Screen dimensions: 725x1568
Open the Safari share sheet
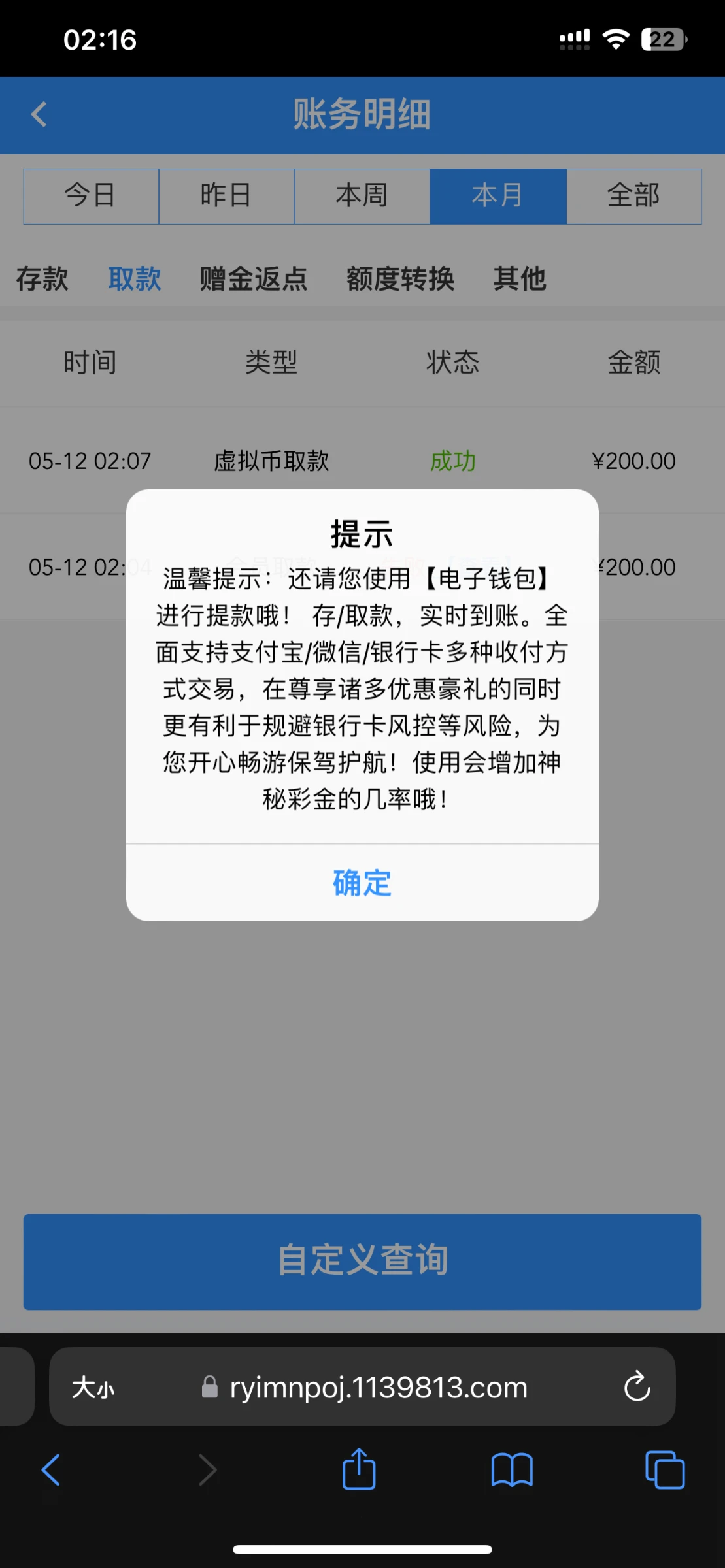click(x=359, y=1470)
